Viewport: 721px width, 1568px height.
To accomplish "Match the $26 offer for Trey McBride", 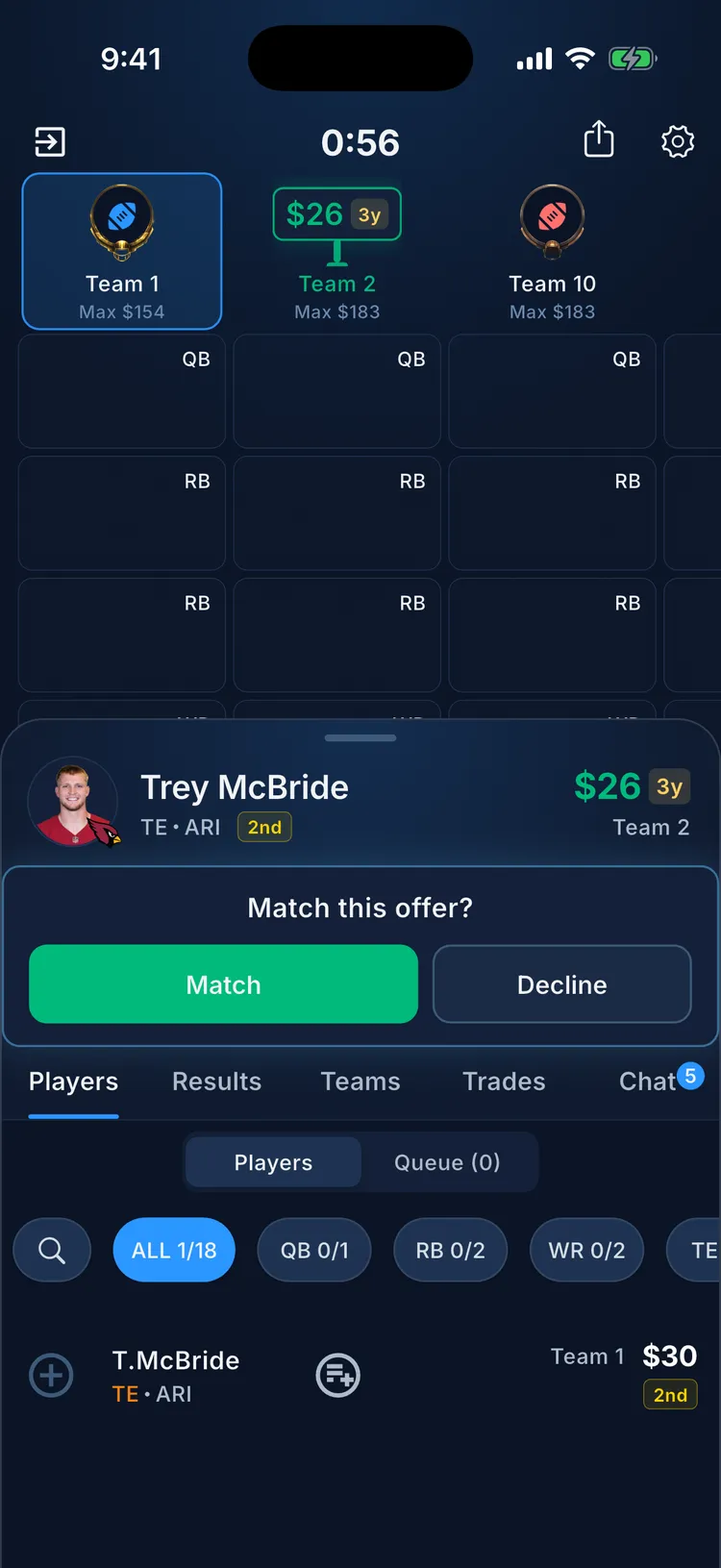I will click(223, 983).
